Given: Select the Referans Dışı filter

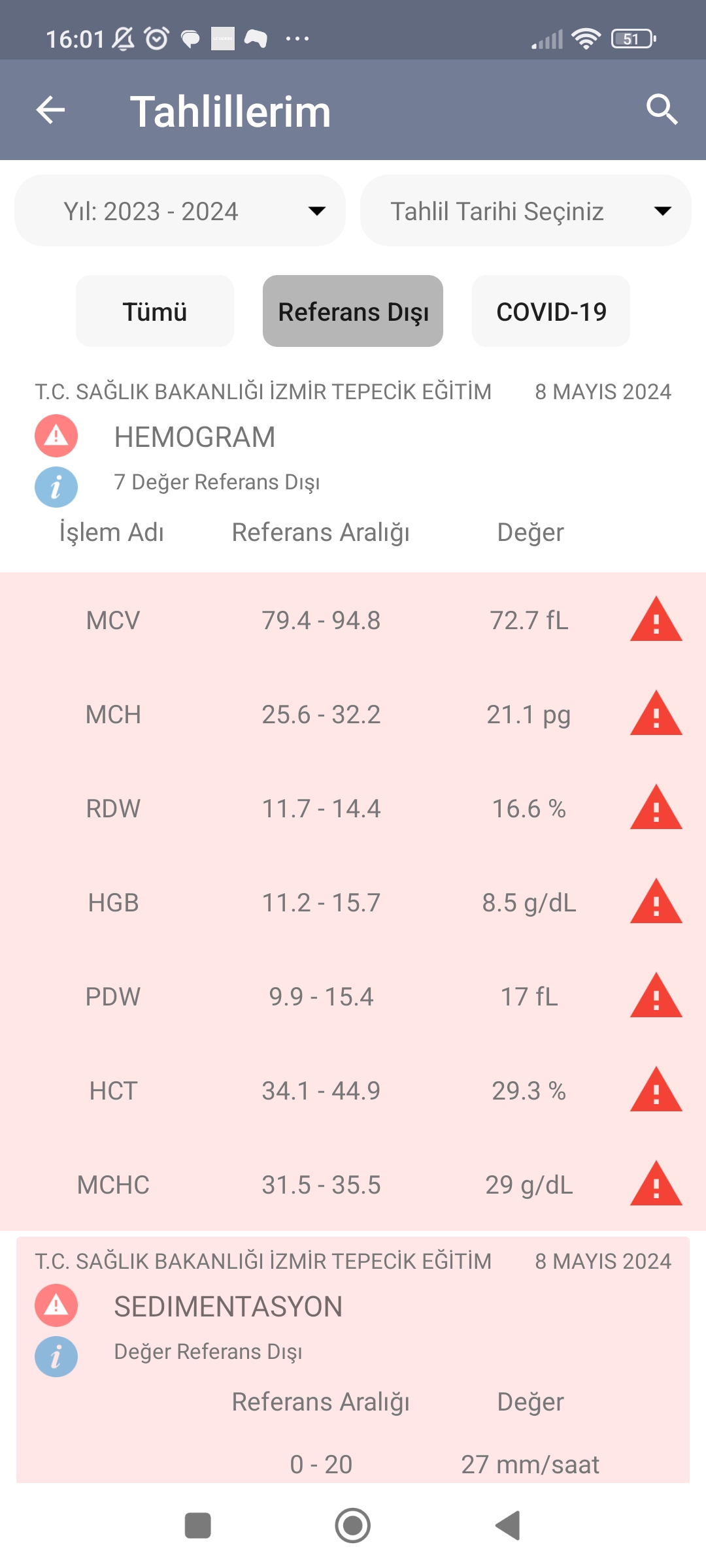Looking at the screenshot, I should [x=353, y=311].
